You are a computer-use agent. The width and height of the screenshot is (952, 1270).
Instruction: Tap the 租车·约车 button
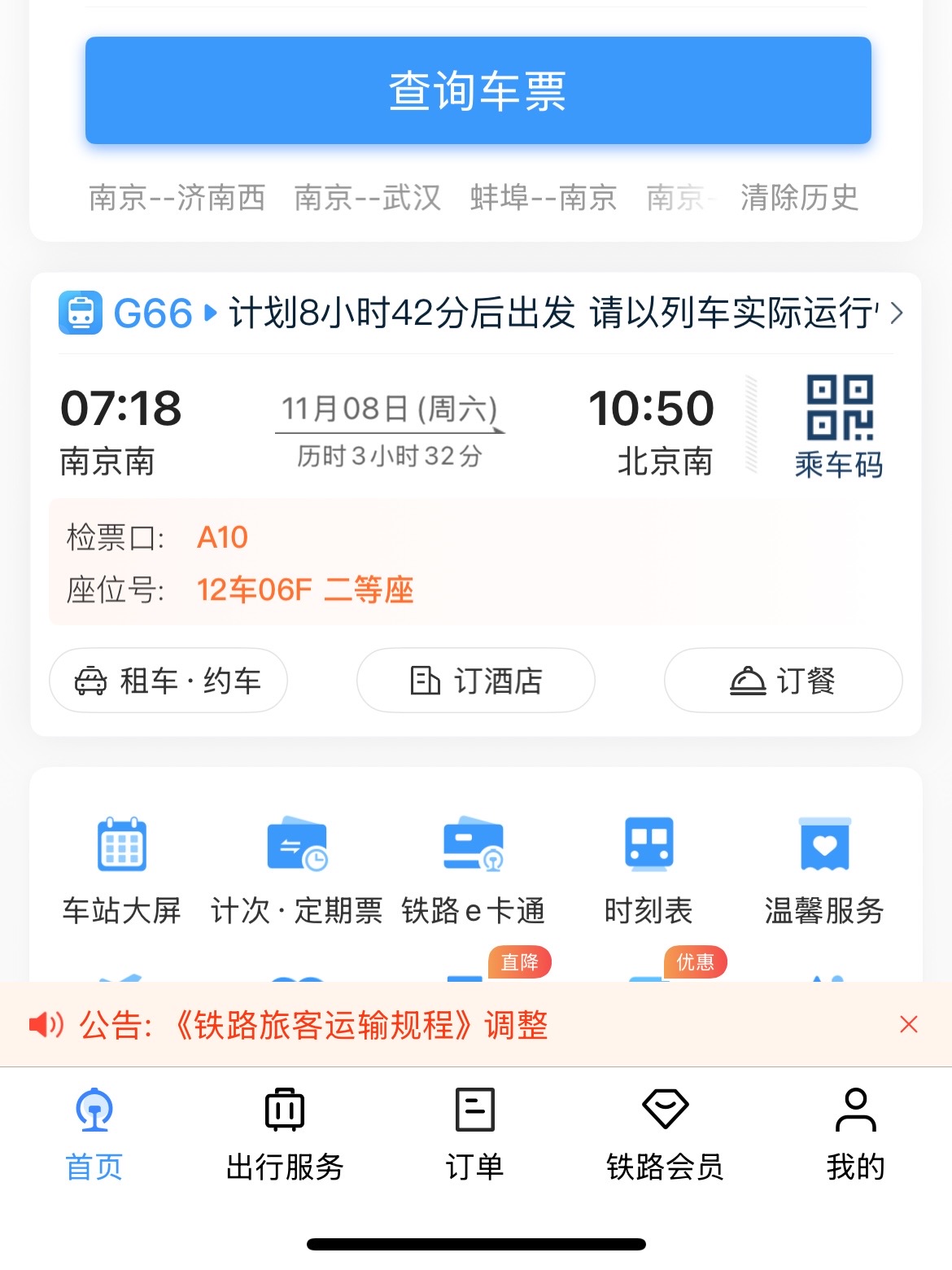pos(168,681)
